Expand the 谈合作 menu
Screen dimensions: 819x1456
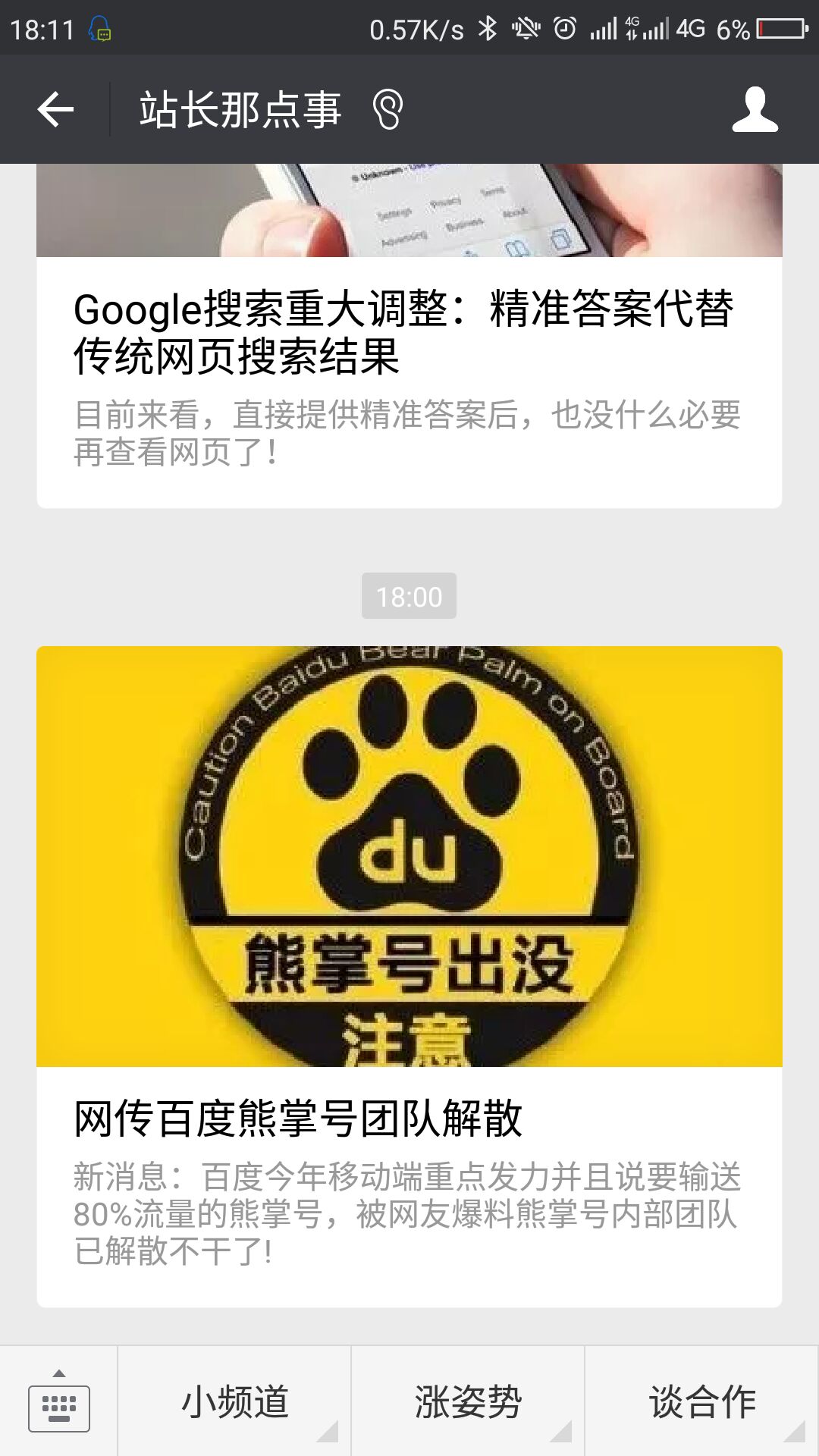(701, 1402)
